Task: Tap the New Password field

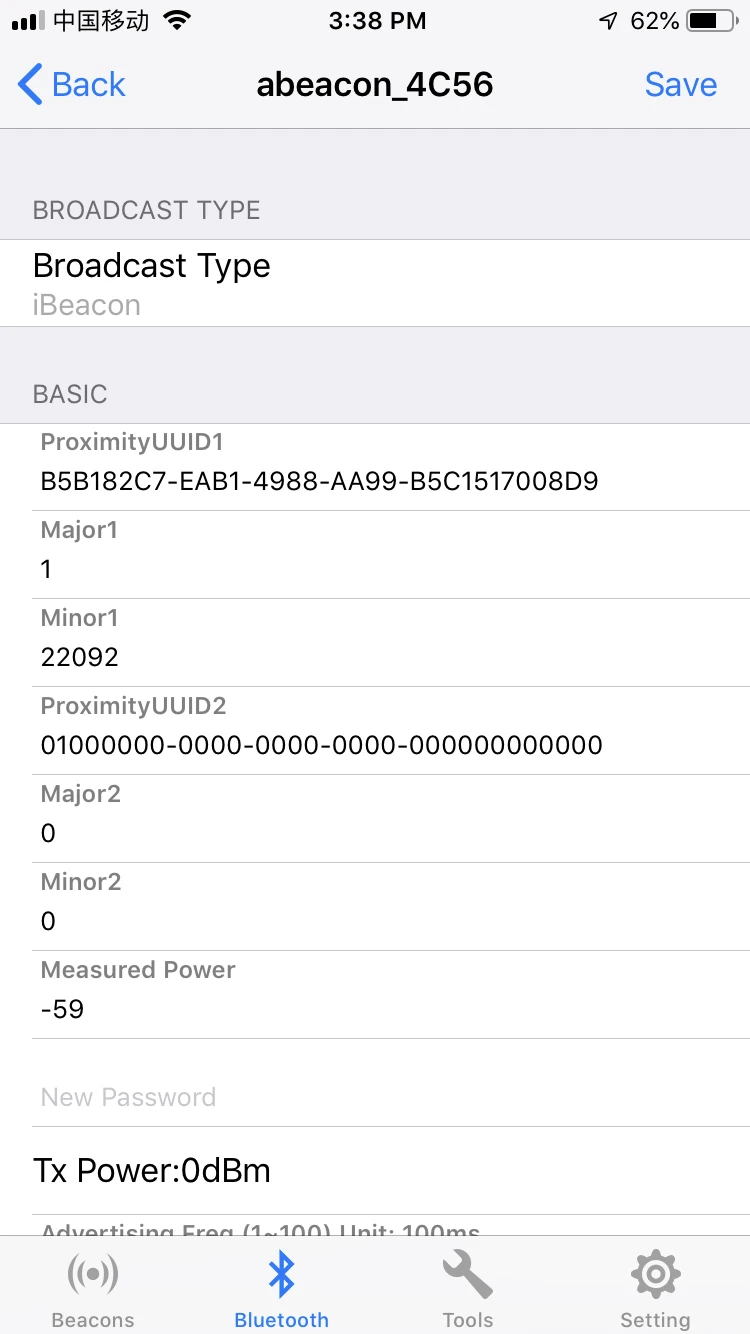Action: click(x=391, y=1097)
